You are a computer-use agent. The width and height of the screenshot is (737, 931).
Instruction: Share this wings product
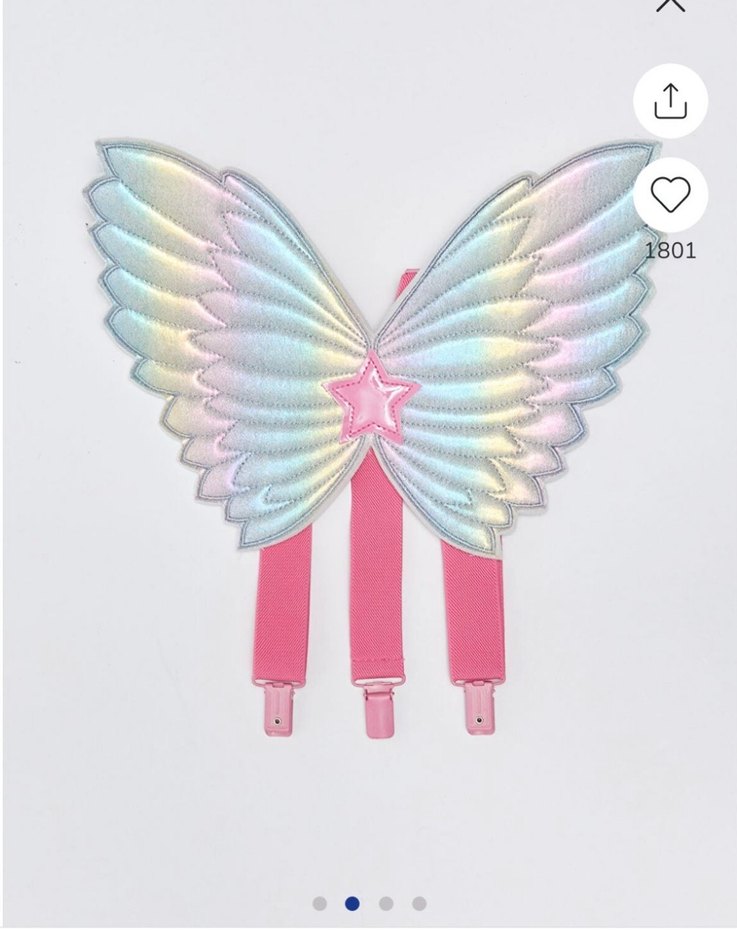[670, 101]
